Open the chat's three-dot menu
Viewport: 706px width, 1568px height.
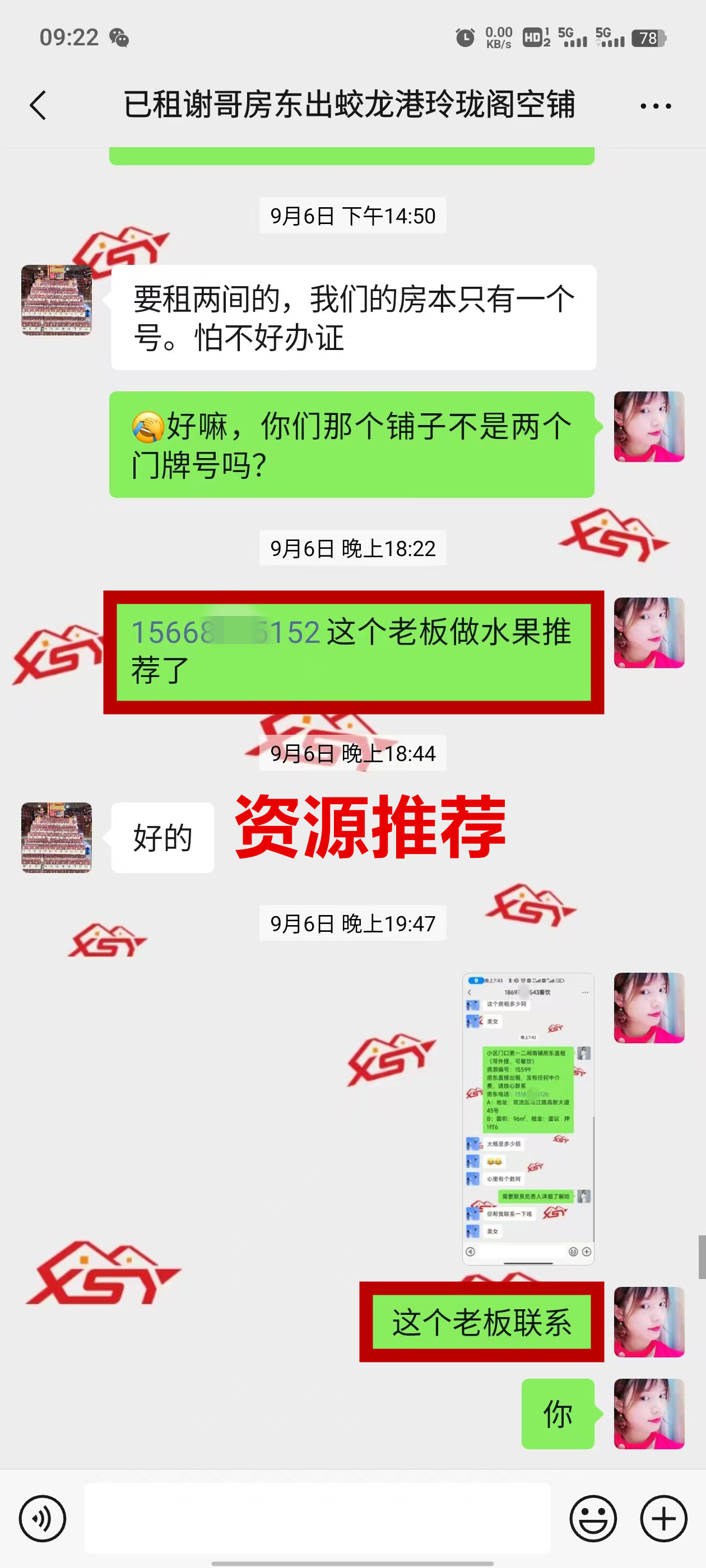[656, 106]
